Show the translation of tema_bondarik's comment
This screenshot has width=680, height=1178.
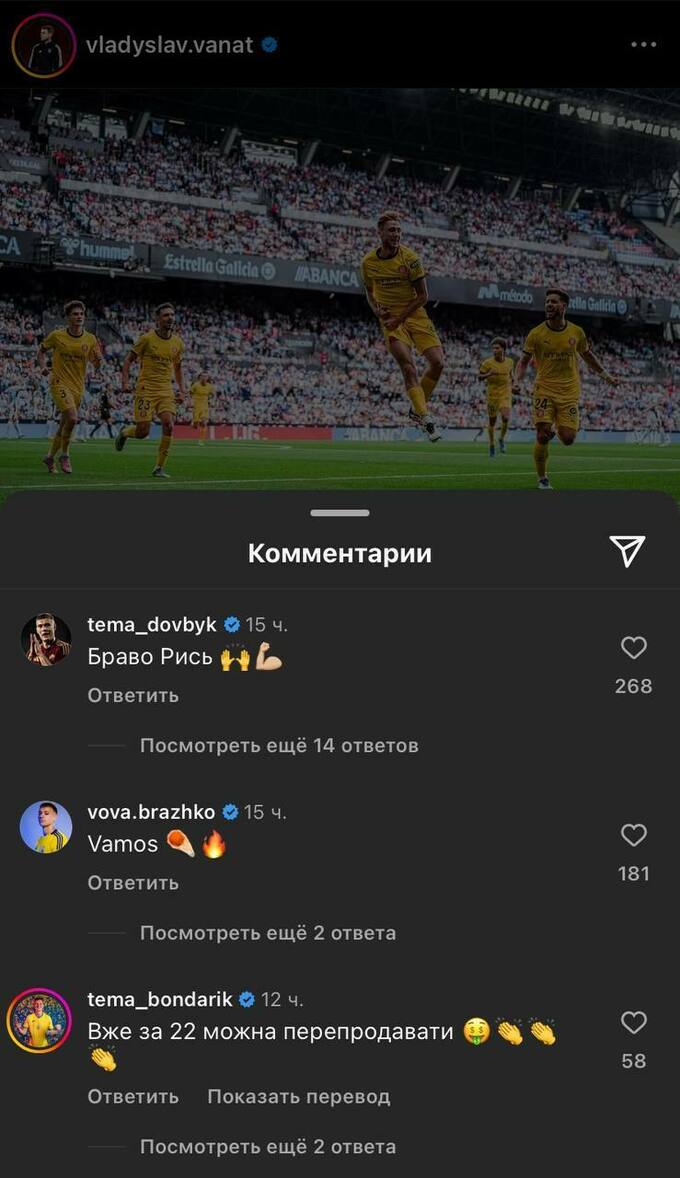coord(298,1096)
